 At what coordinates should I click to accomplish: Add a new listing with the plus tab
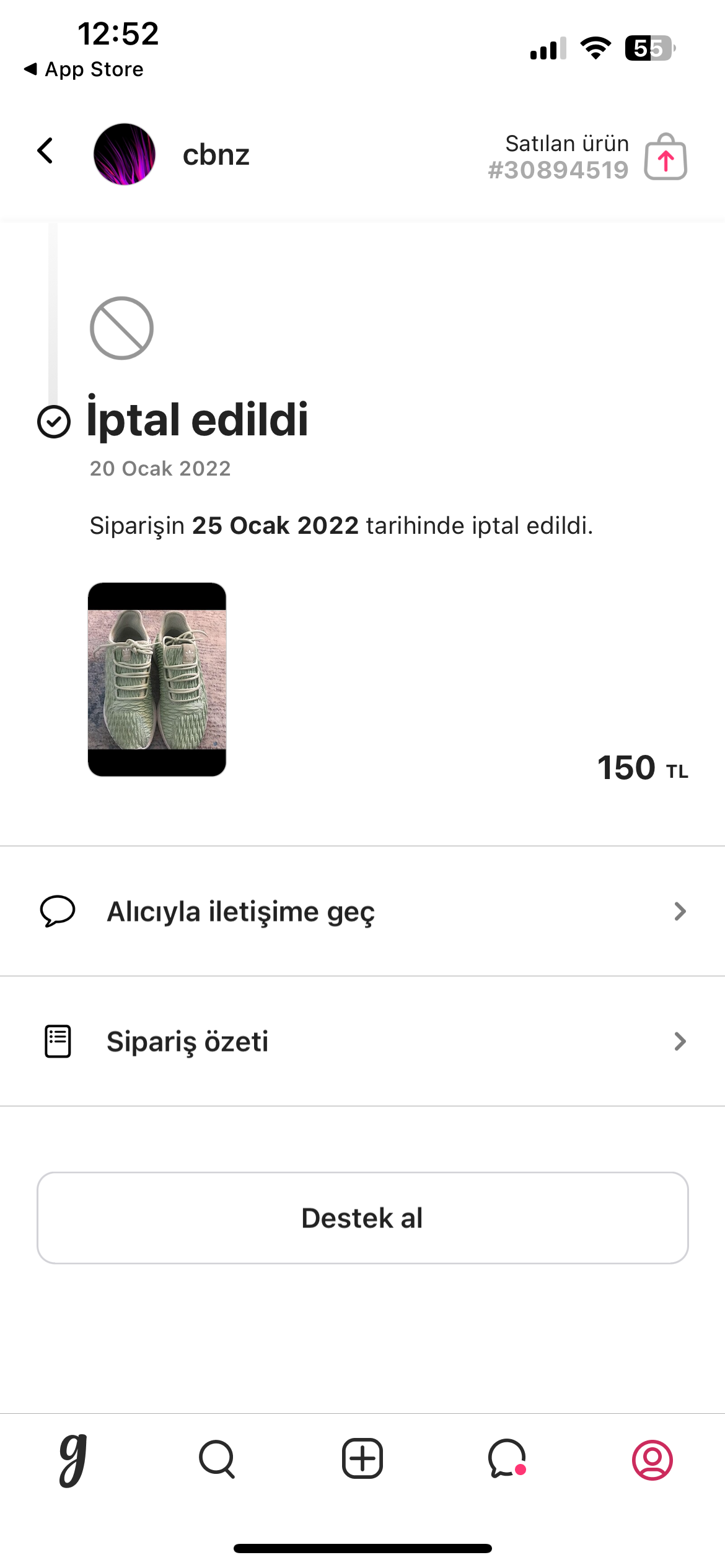tap(362, 1458)
